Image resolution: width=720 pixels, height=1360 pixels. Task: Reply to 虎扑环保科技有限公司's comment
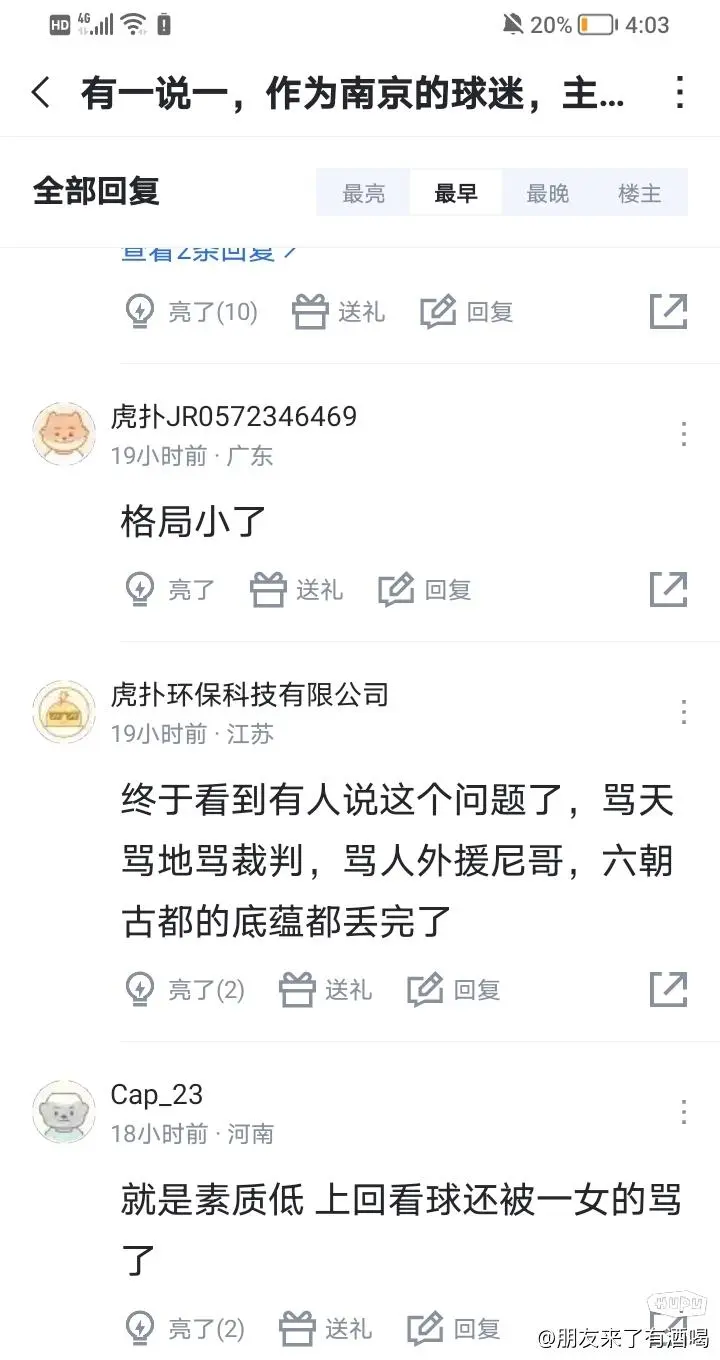coord(454,990)
